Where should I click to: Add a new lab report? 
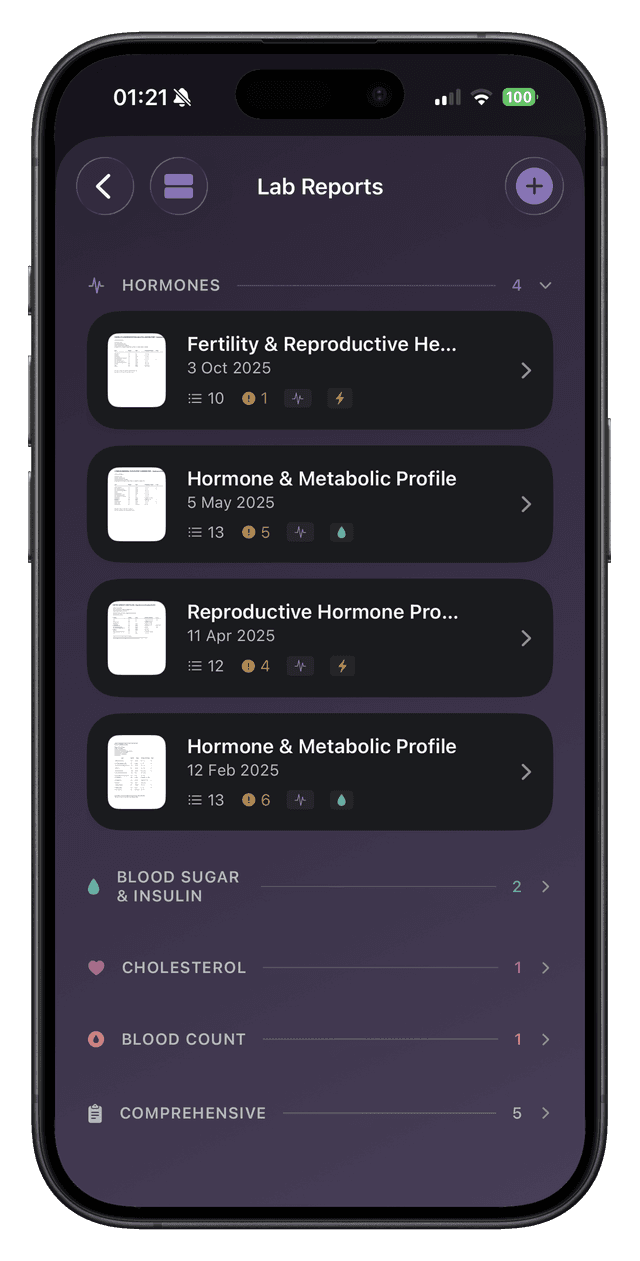point(534,187)
